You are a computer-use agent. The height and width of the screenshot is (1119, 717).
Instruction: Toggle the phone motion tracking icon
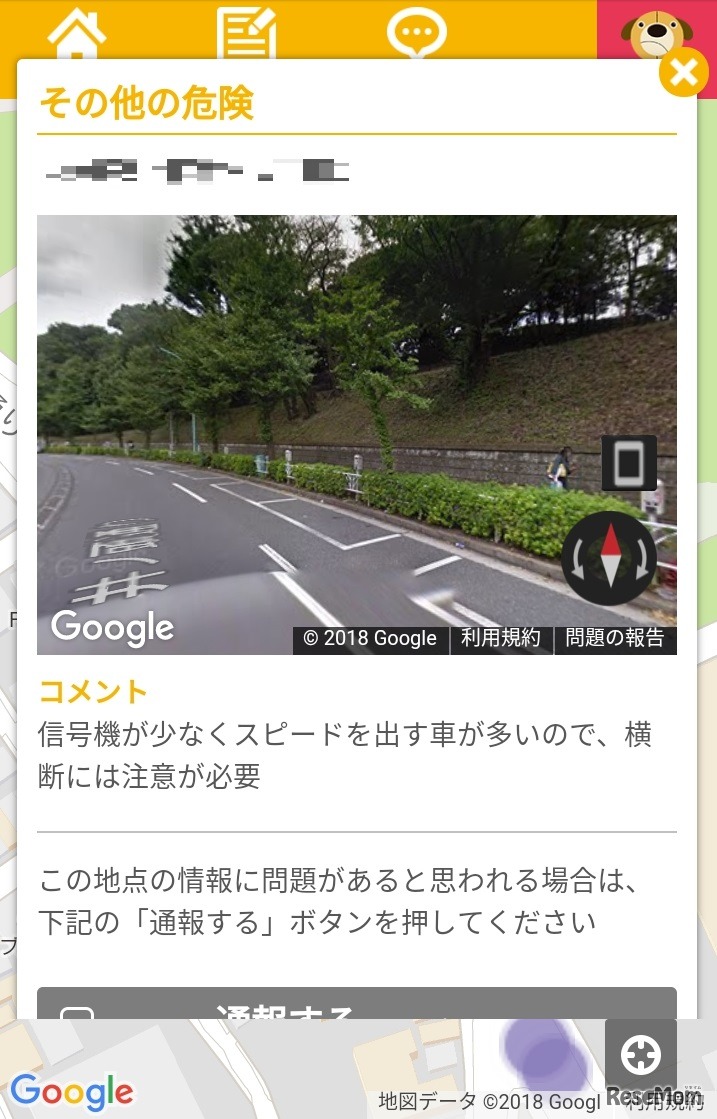click(x=629, y=462)
